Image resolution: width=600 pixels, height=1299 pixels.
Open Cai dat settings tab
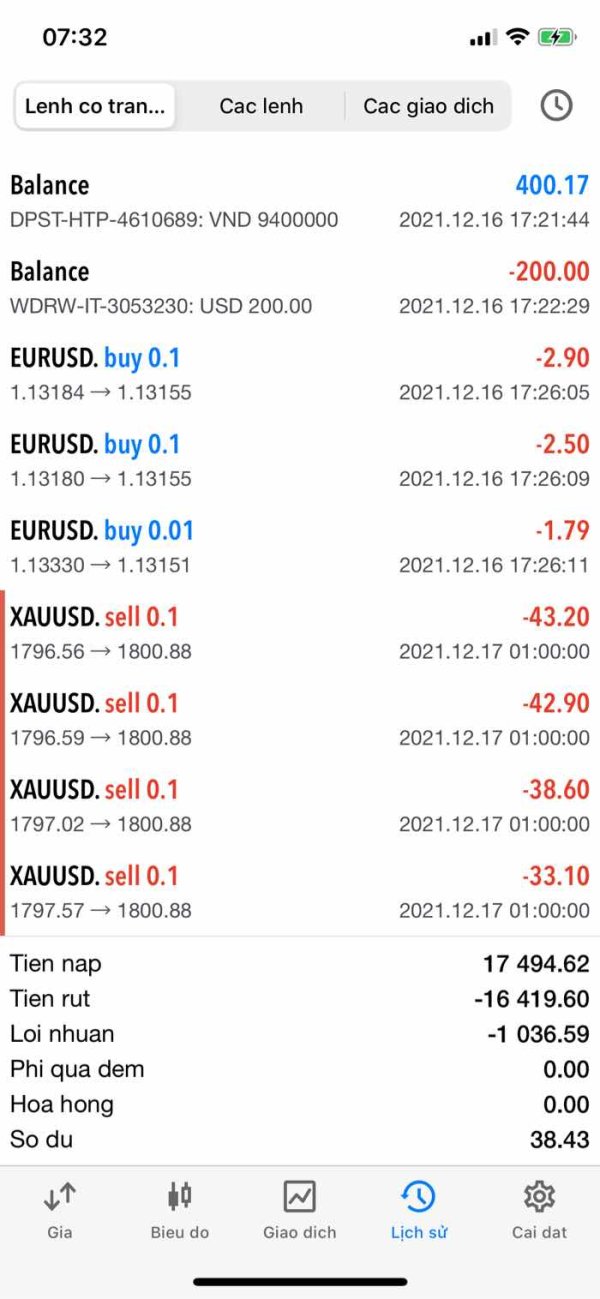point(539,1209)
